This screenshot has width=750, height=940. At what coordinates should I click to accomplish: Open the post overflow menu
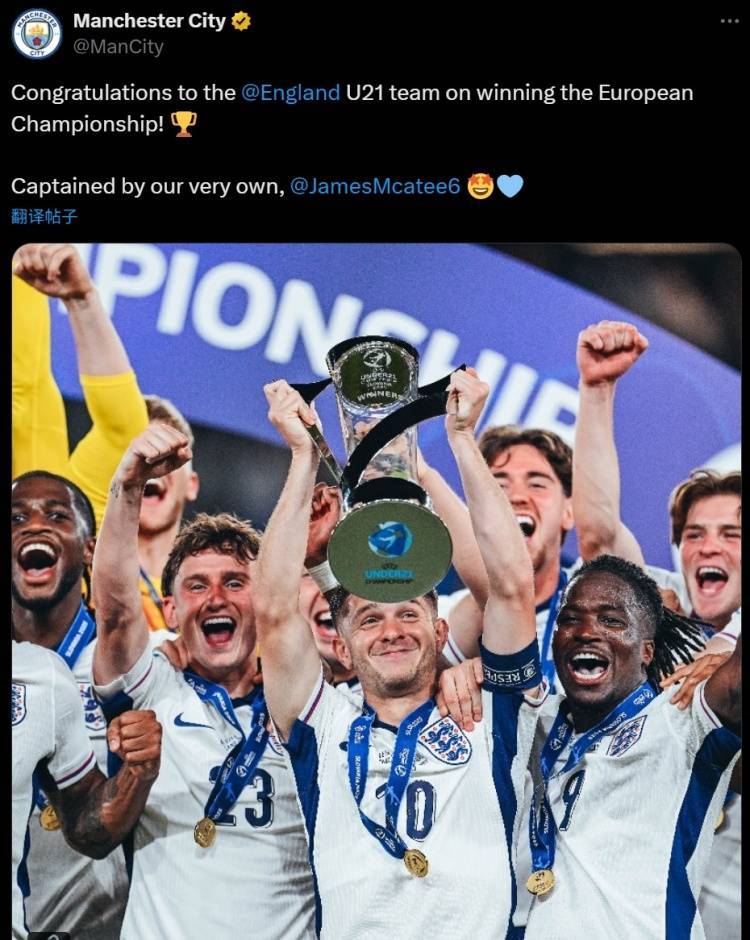(729, 21)
